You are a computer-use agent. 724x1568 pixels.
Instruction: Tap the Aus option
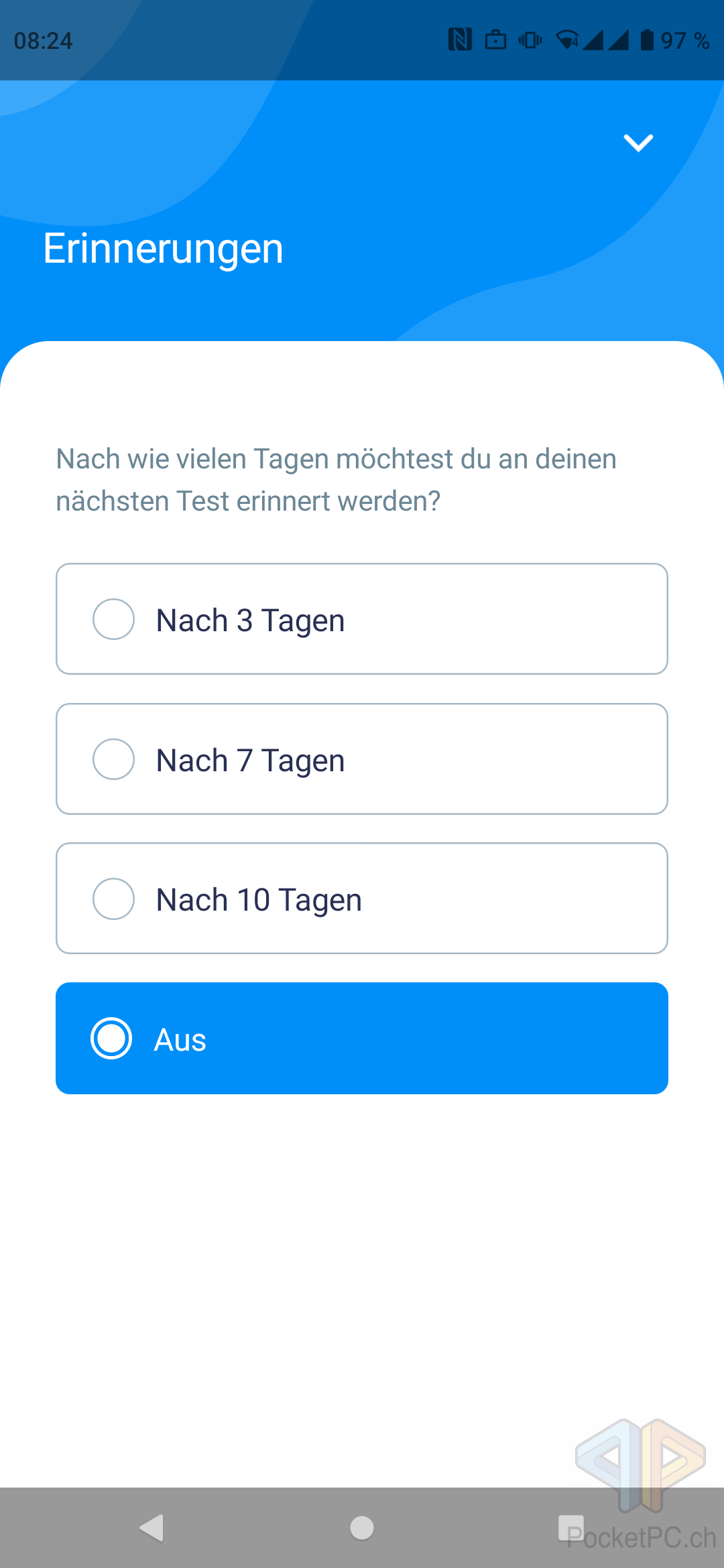pos(361,1039)
